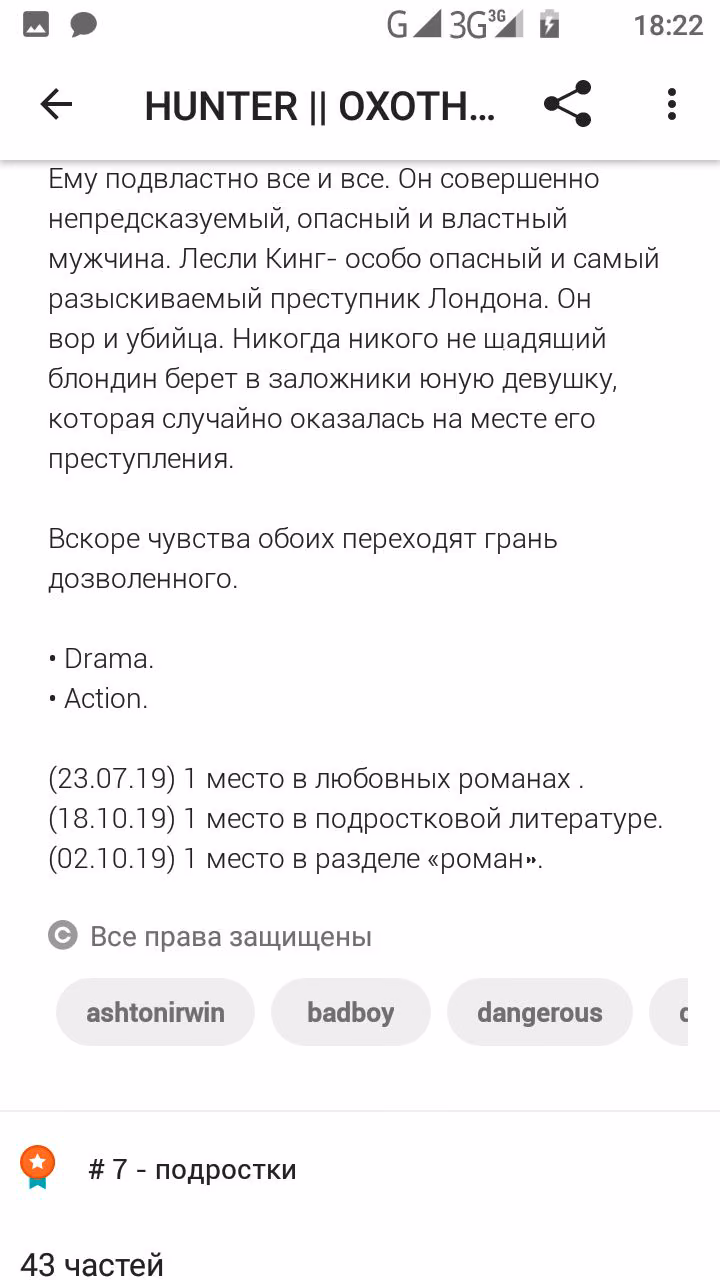Select the ashtonirwin tag chip
The height and width of the screenshot is (1280, 720).
[155, 1012]
